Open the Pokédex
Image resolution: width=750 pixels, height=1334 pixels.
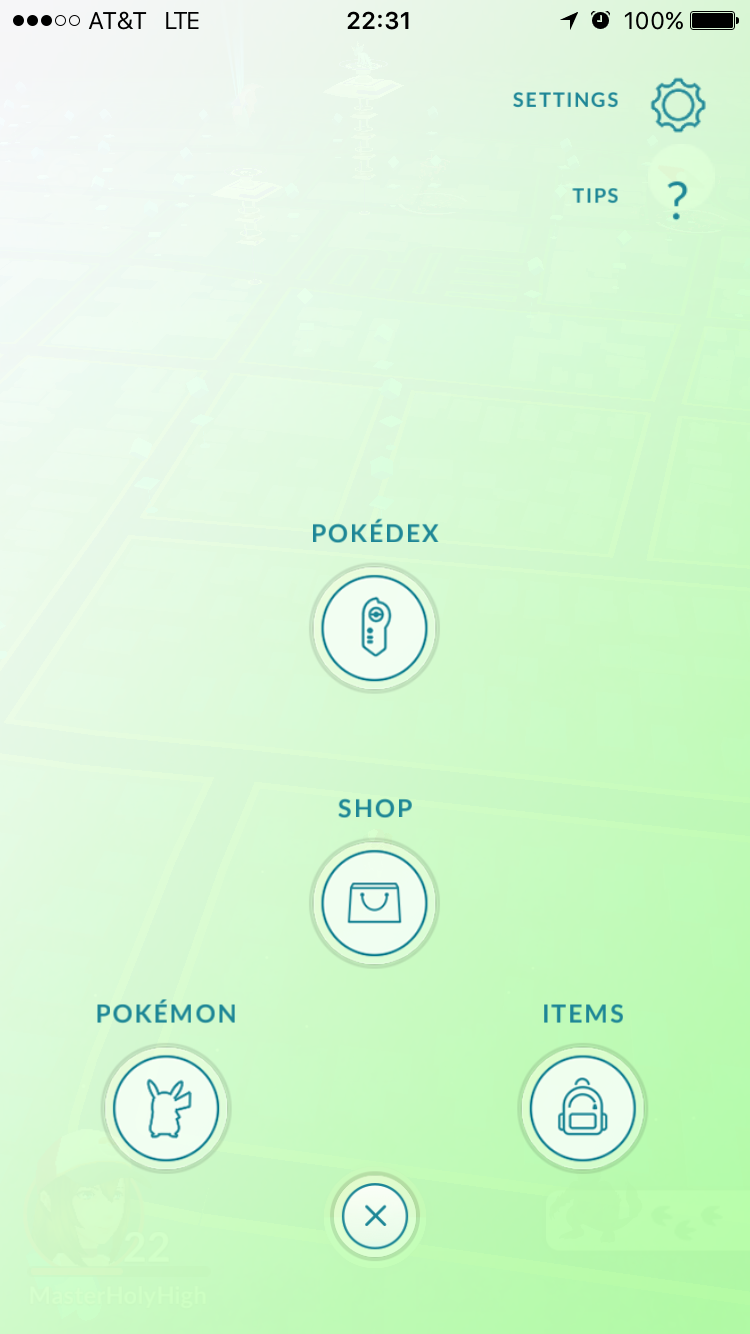click(374, 629)
